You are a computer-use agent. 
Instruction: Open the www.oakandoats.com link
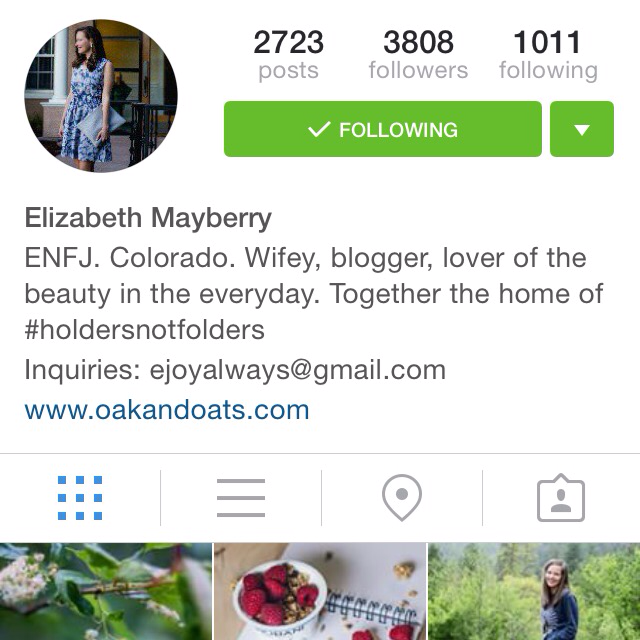point(166,409)
